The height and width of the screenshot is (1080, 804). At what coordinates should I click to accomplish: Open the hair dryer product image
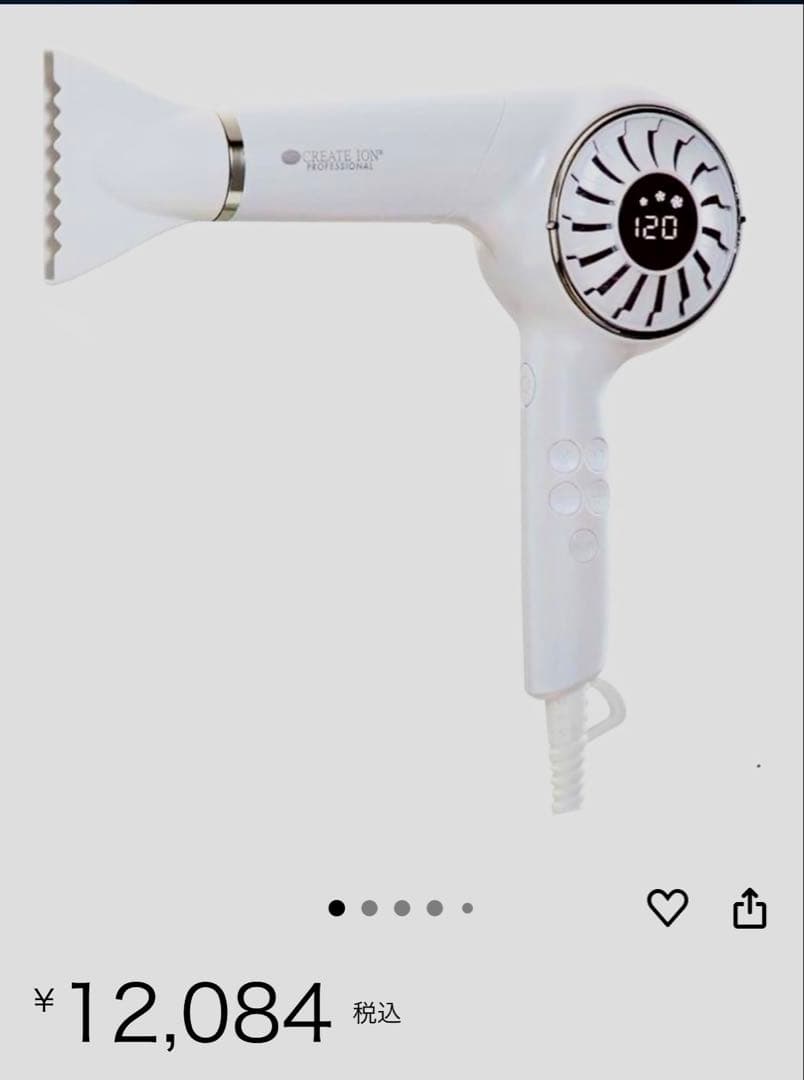(x=400, y=420)
